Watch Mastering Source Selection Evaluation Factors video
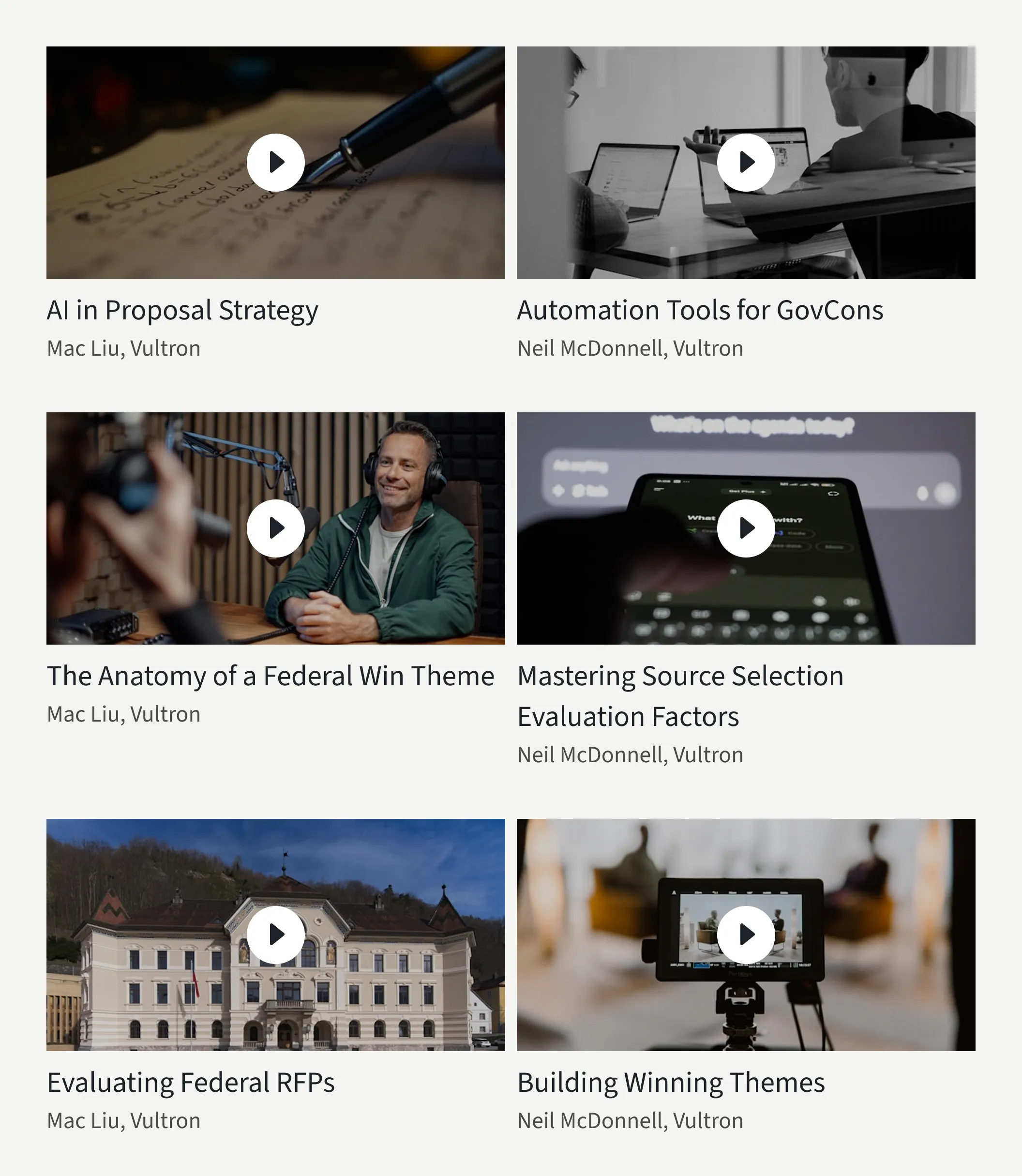Viewport: 1022px width, 1176px height. 745,528
